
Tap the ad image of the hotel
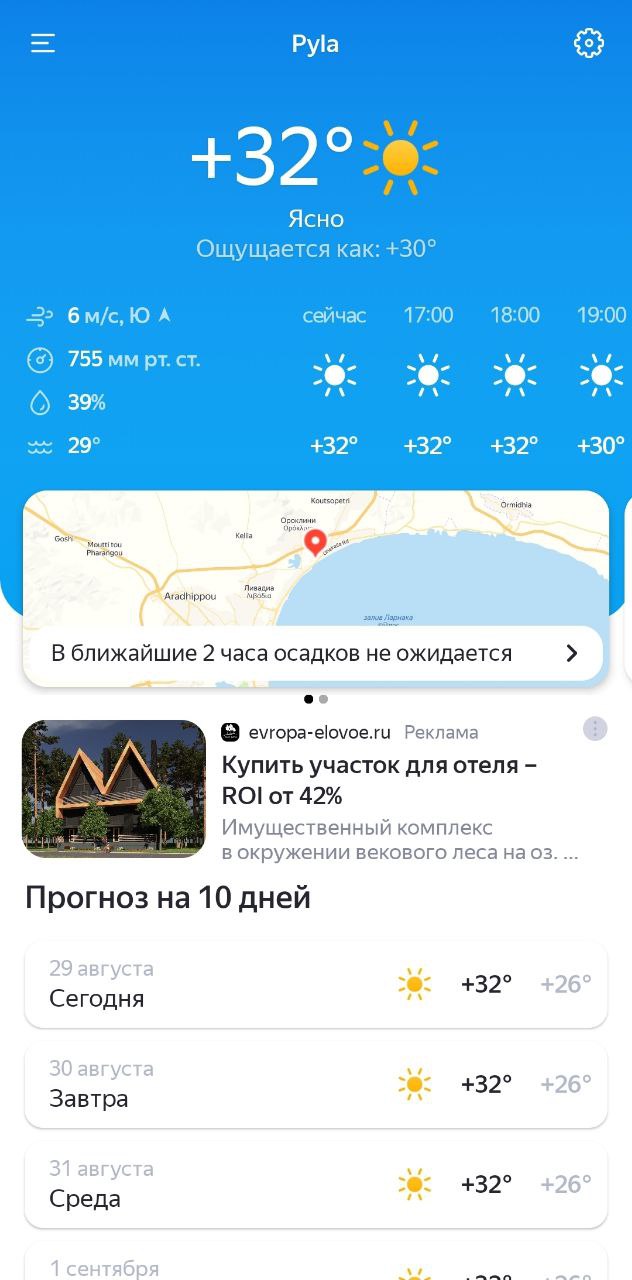click(114, 789)
